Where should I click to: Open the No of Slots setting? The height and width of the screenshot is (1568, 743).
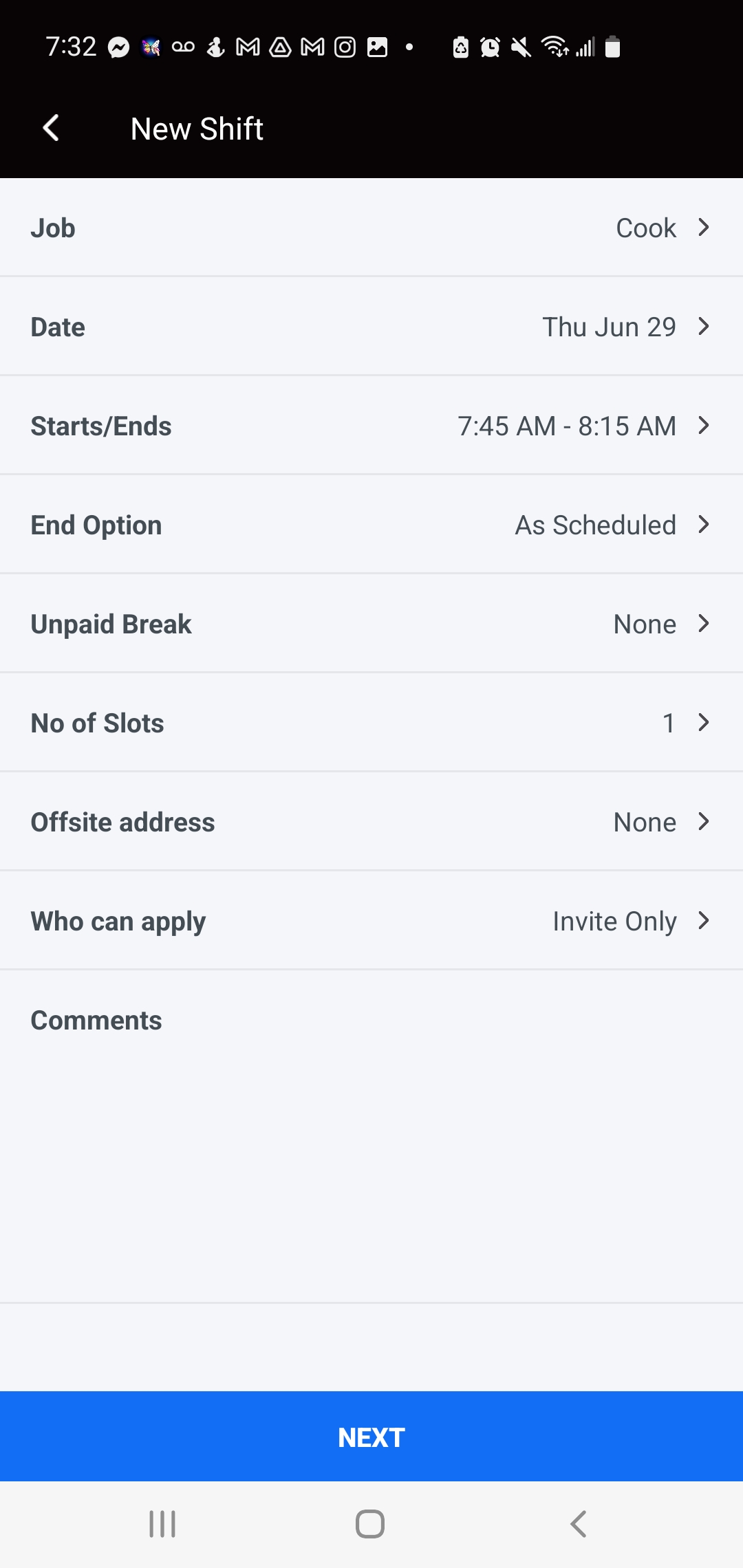(x=371, y=722)
